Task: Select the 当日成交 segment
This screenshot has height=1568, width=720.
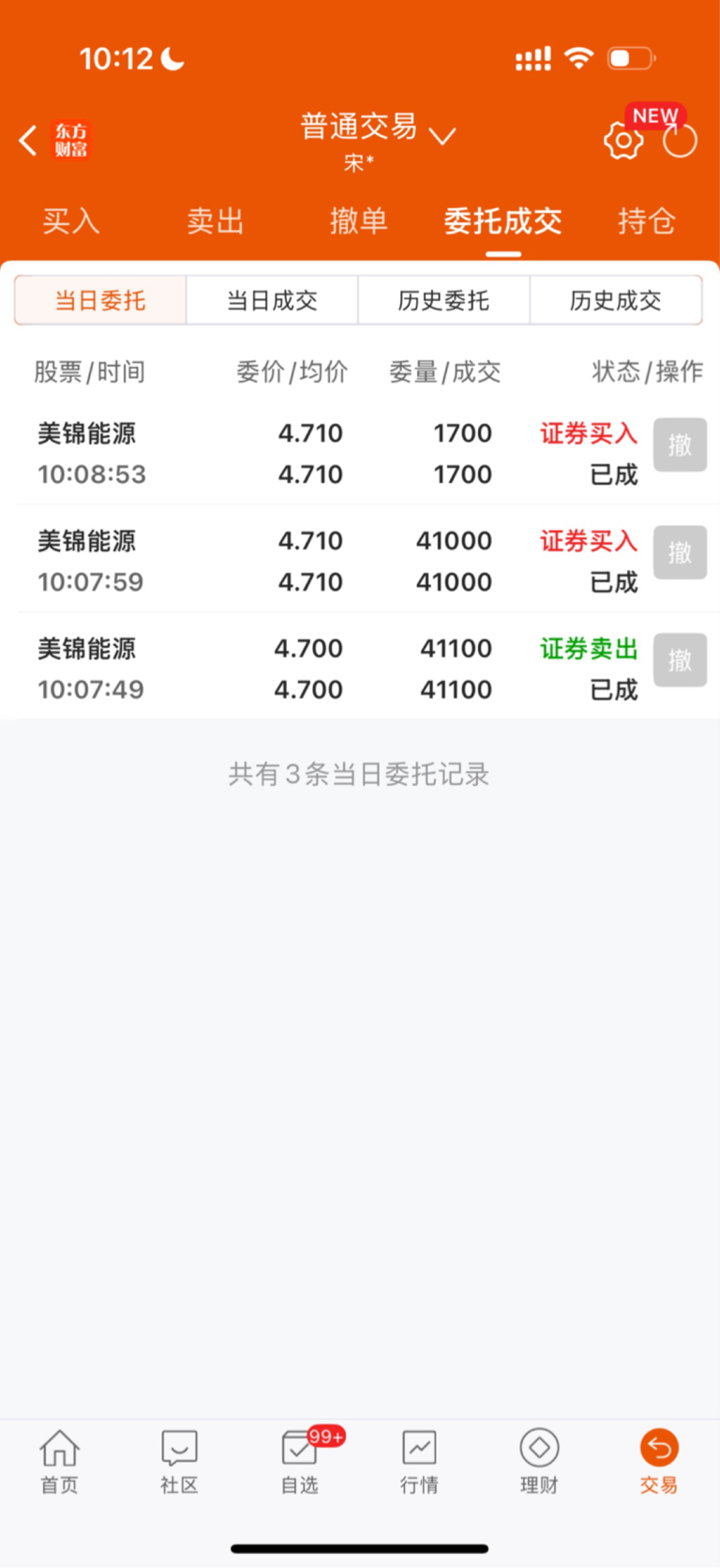Action: 273,300
